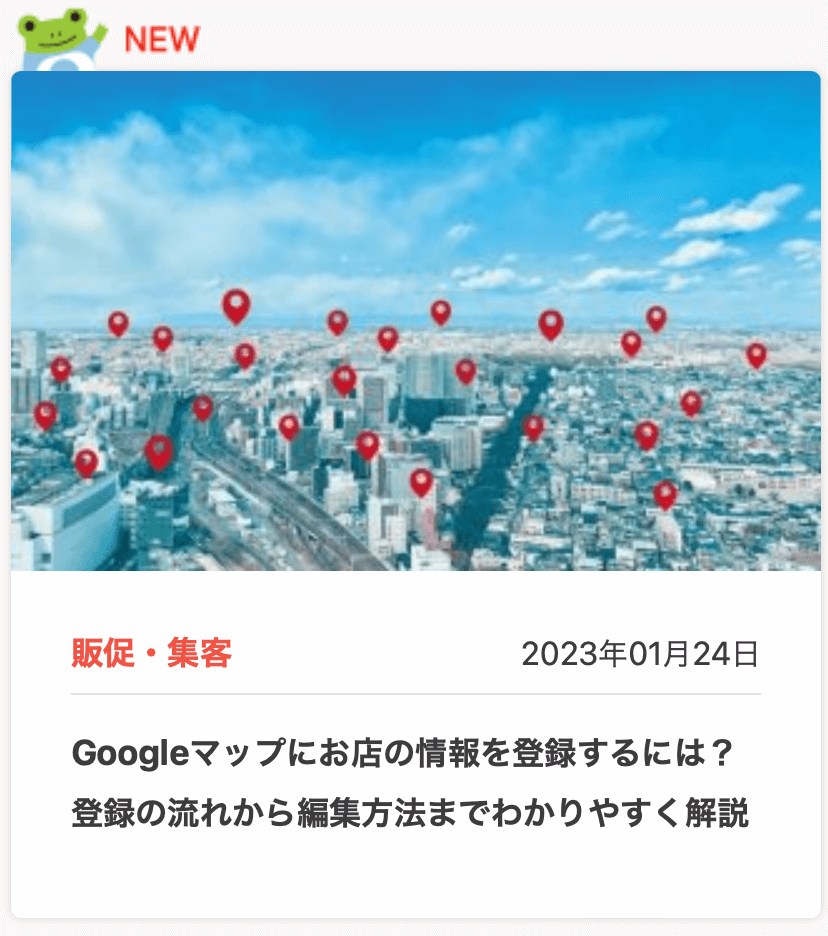Select the 販促・集客 category label
Screen dimensions: 828x936
[152, 654]
